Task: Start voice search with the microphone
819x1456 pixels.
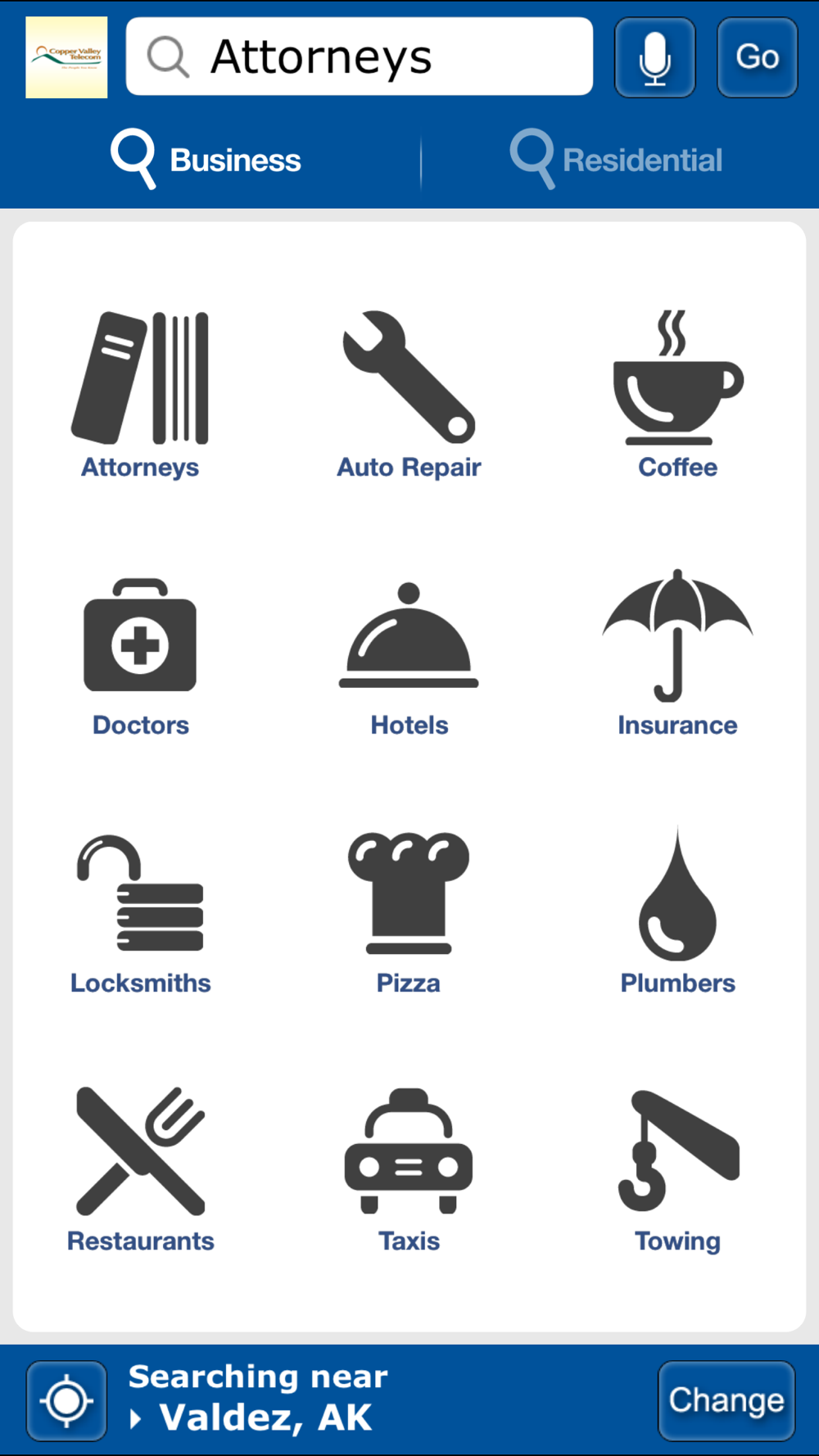Action: (x=654, y=57)
